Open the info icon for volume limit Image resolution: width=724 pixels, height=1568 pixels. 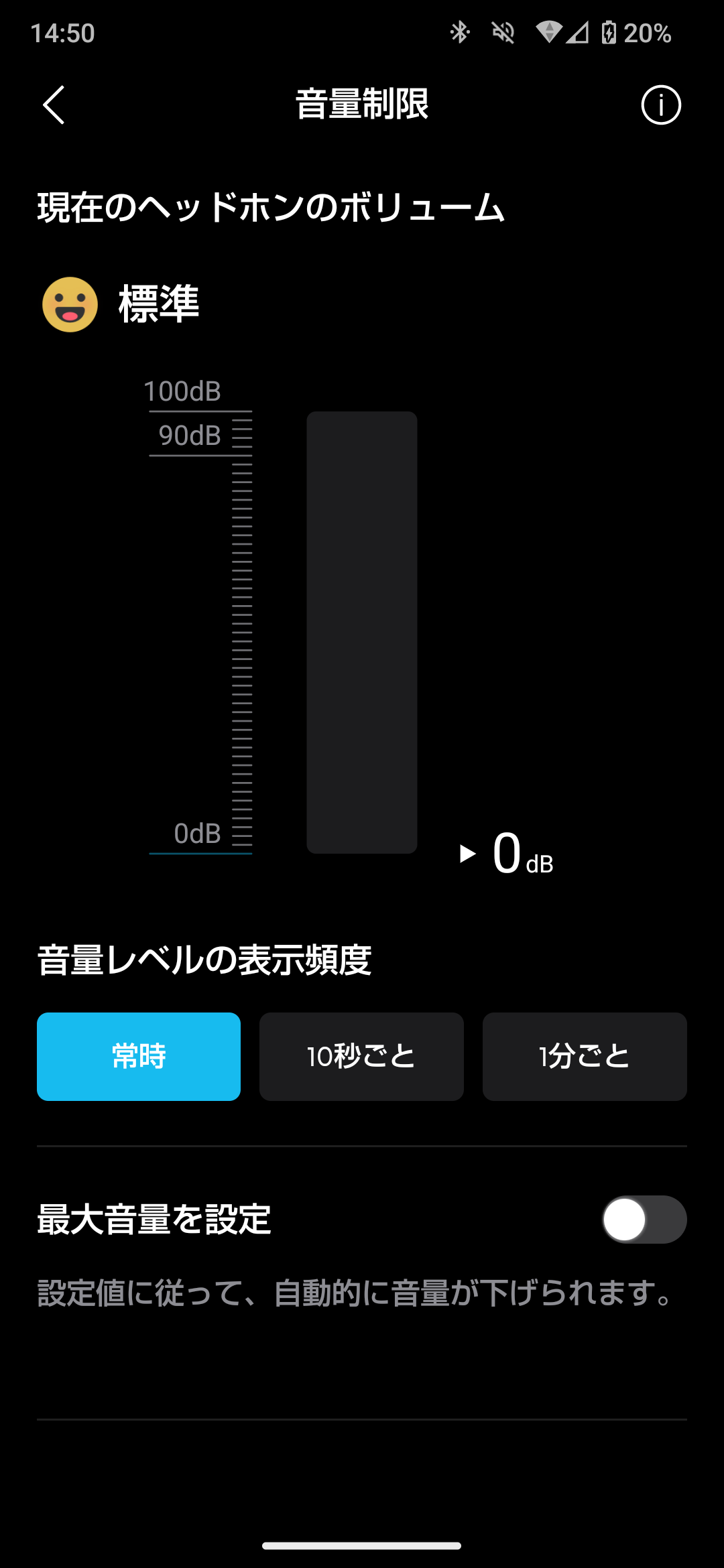click(660, 105)
